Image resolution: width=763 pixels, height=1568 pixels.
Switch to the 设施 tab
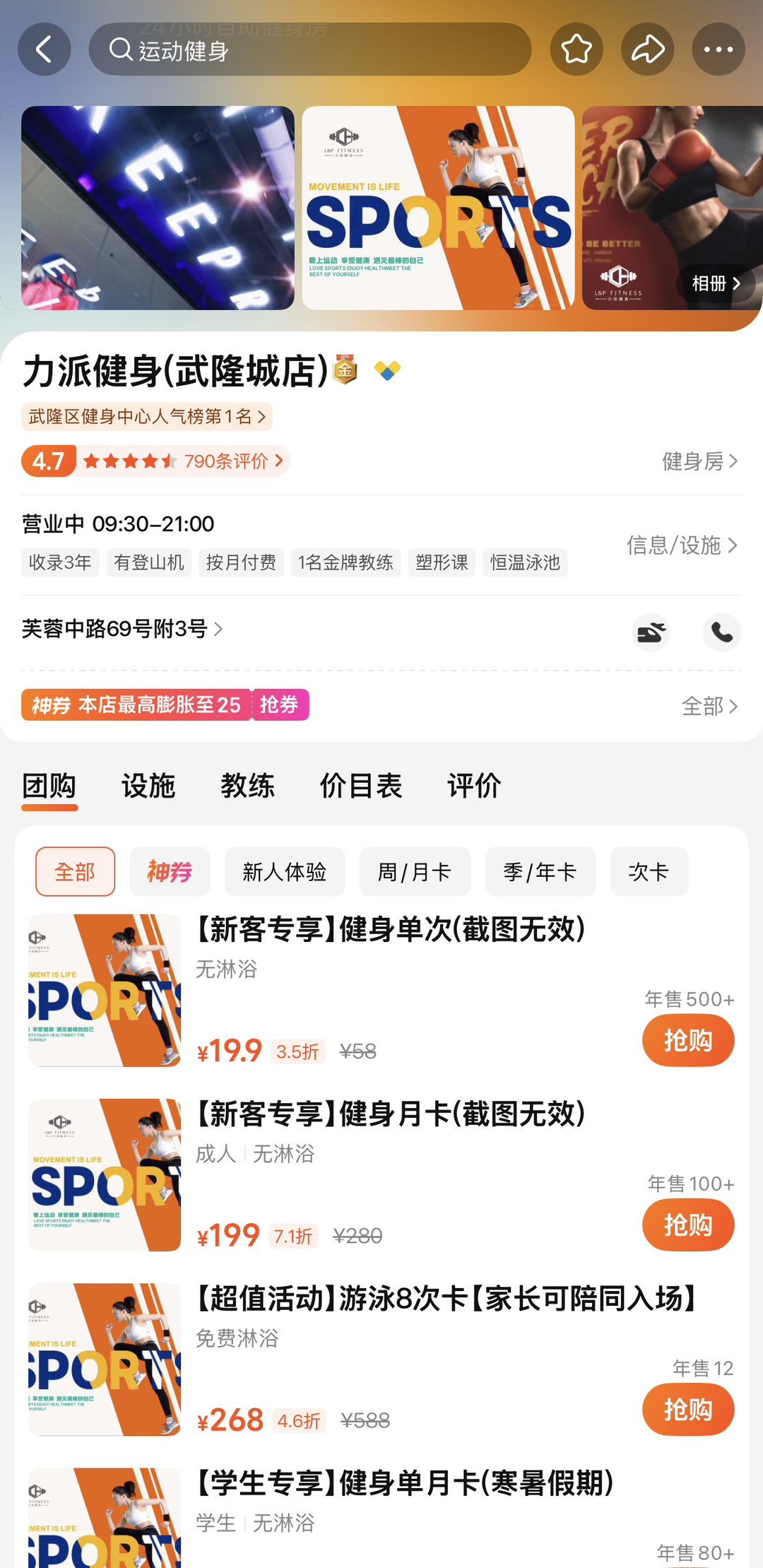tap(148, 786)
